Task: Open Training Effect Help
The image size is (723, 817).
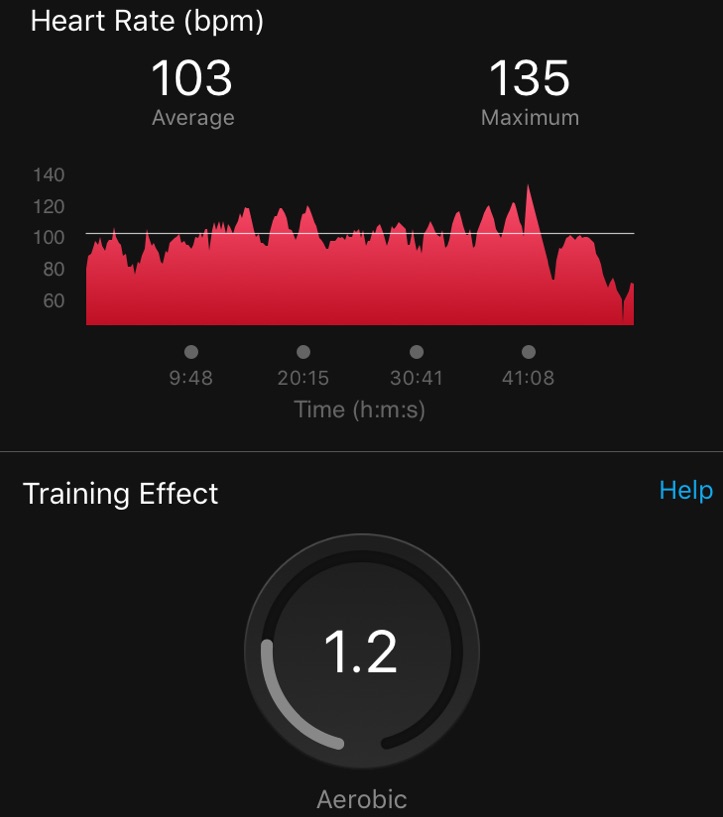Action: (x=685, y=490)
